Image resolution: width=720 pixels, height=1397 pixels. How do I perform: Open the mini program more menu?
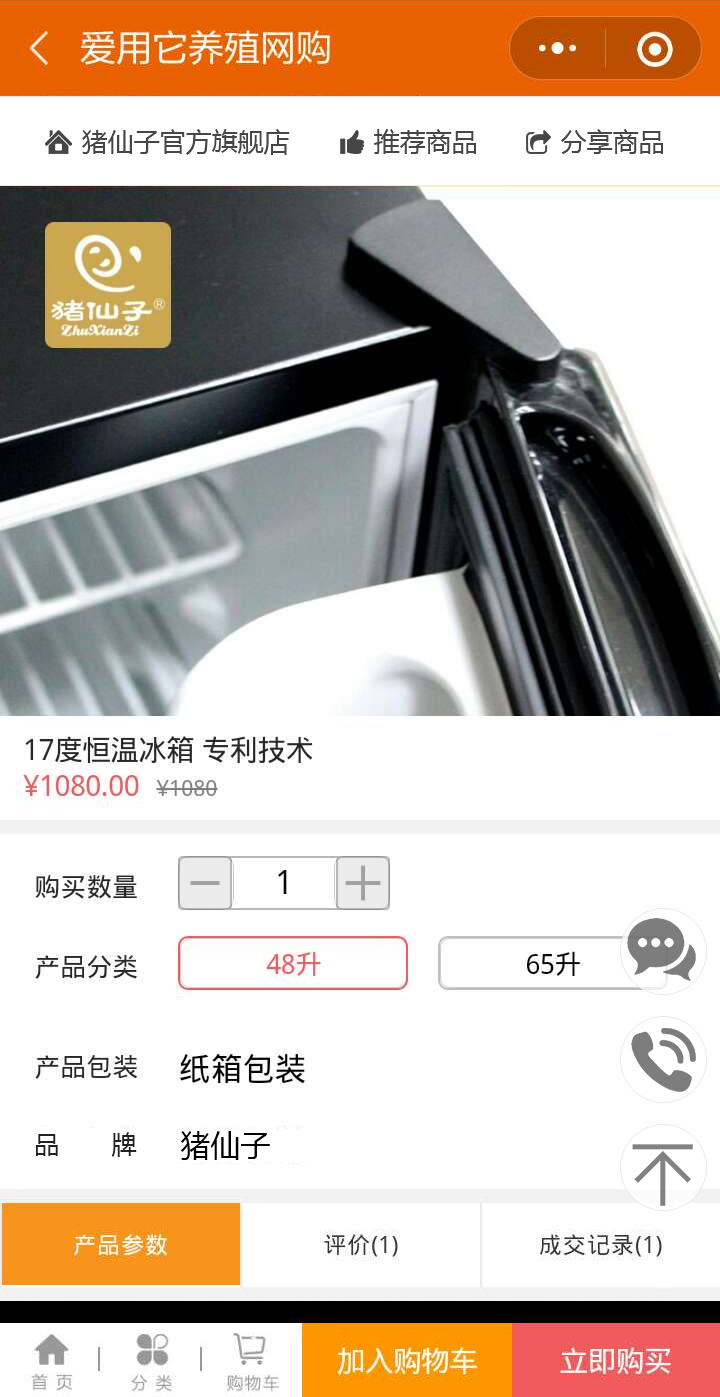pyautogui.click(x=557, y=48)
